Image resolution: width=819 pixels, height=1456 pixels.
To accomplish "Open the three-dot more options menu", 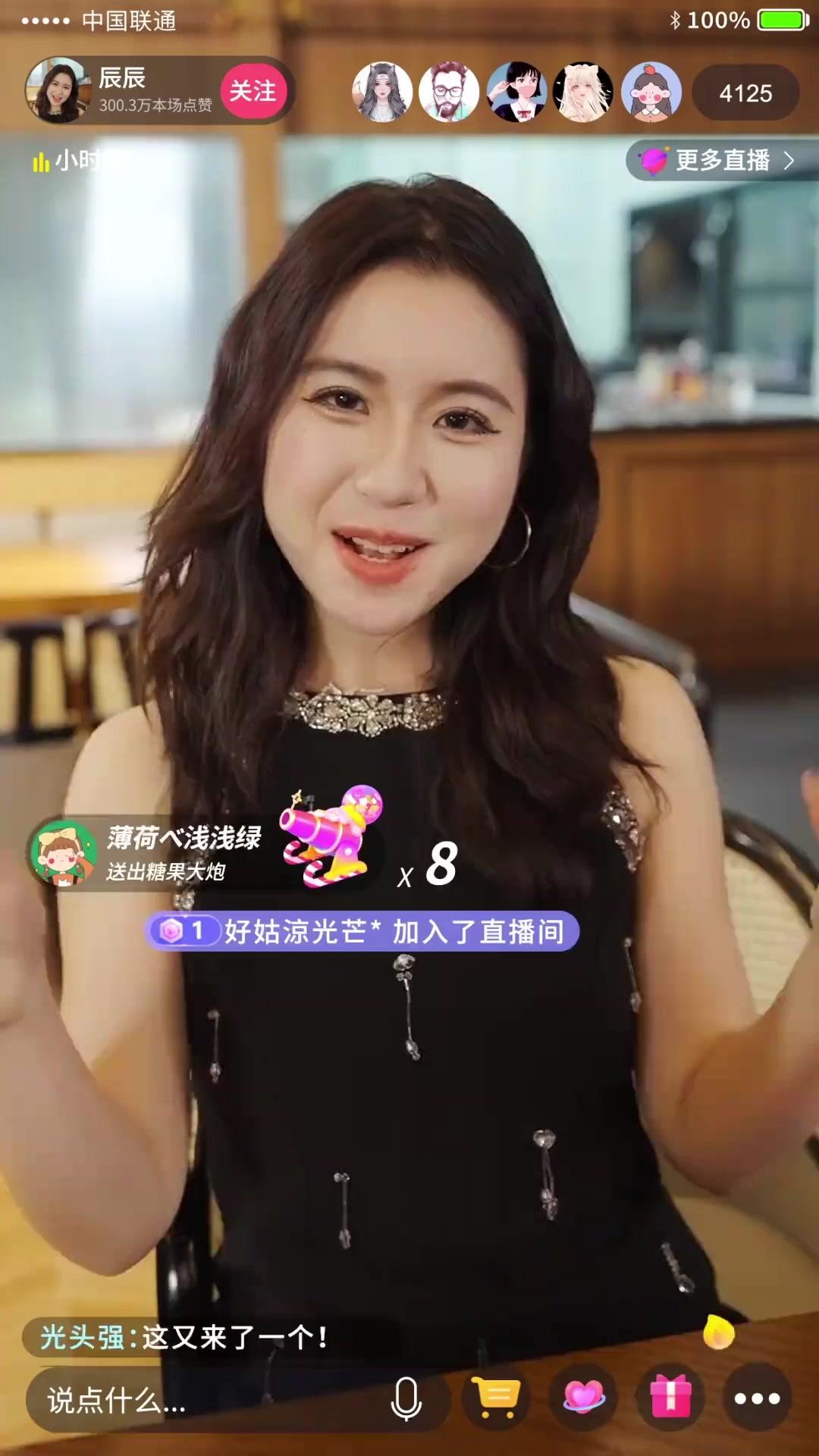I will [x=757, y=1397].
